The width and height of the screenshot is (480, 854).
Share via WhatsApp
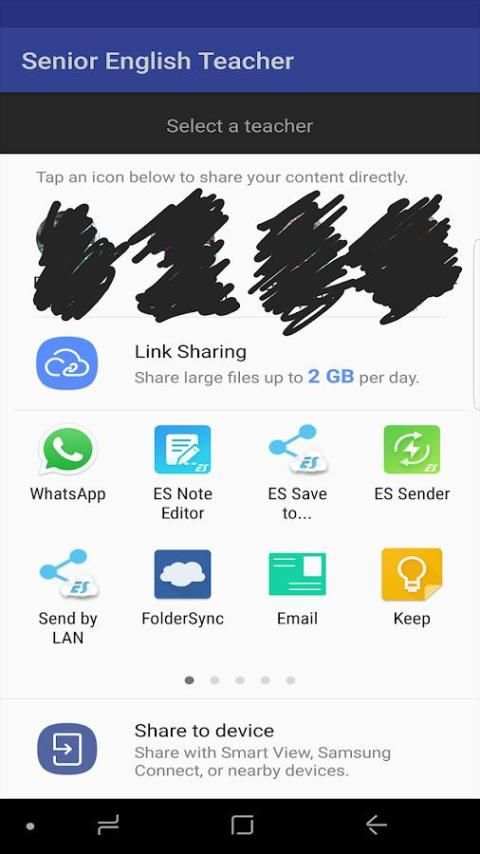68,463
